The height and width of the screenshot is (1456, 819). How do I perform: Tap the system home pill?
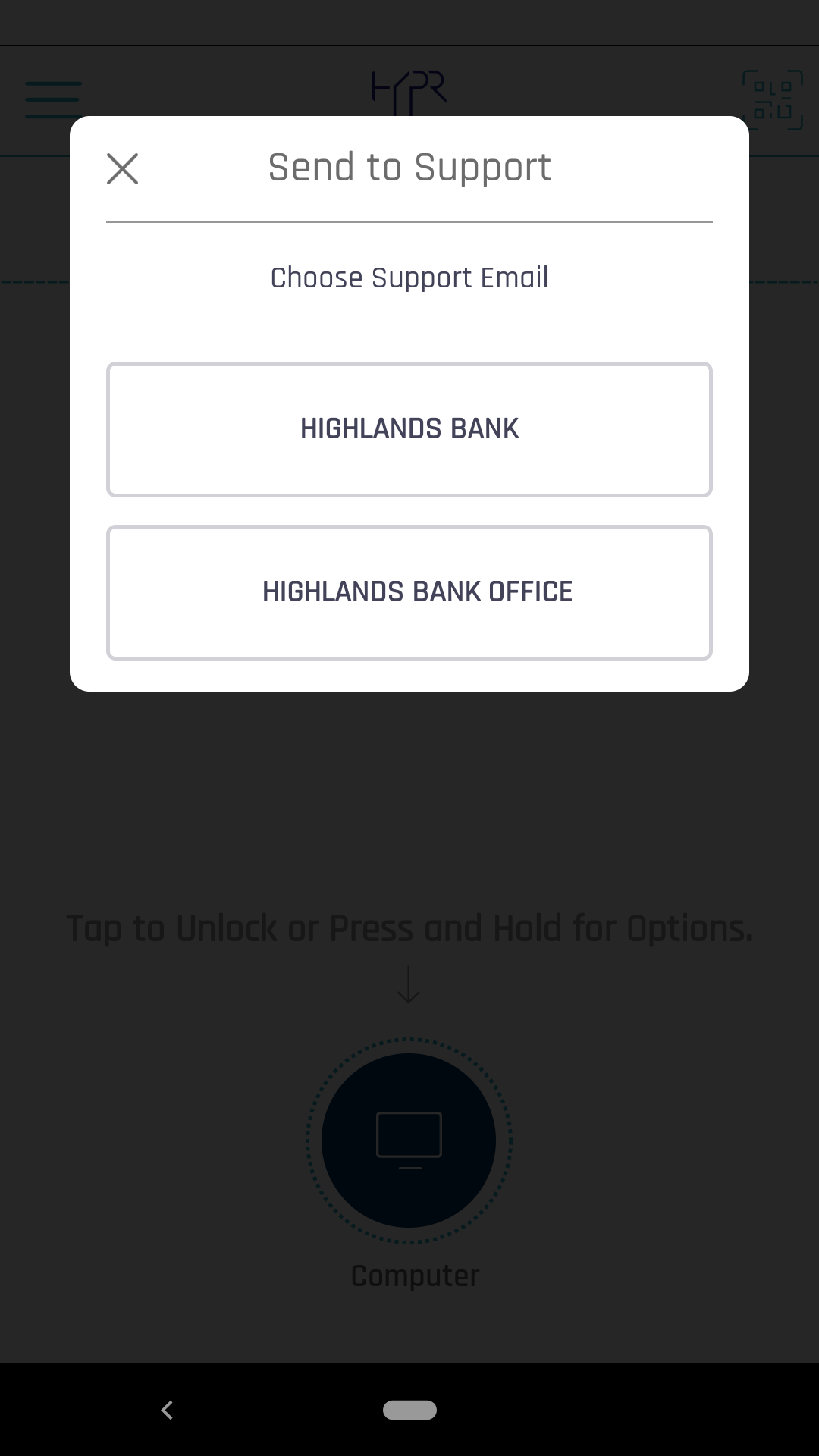click(x=409, y=1410)
